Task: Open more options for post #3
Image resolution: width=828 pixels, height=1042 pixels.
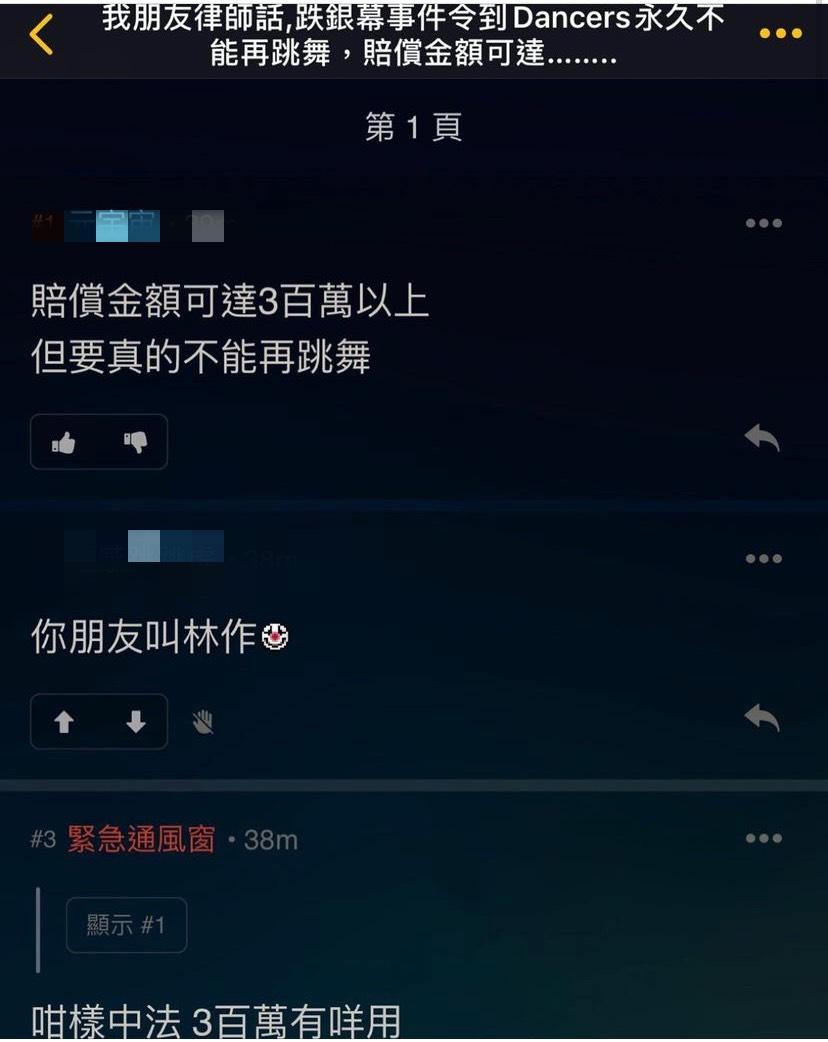Action: click(763, 838)
